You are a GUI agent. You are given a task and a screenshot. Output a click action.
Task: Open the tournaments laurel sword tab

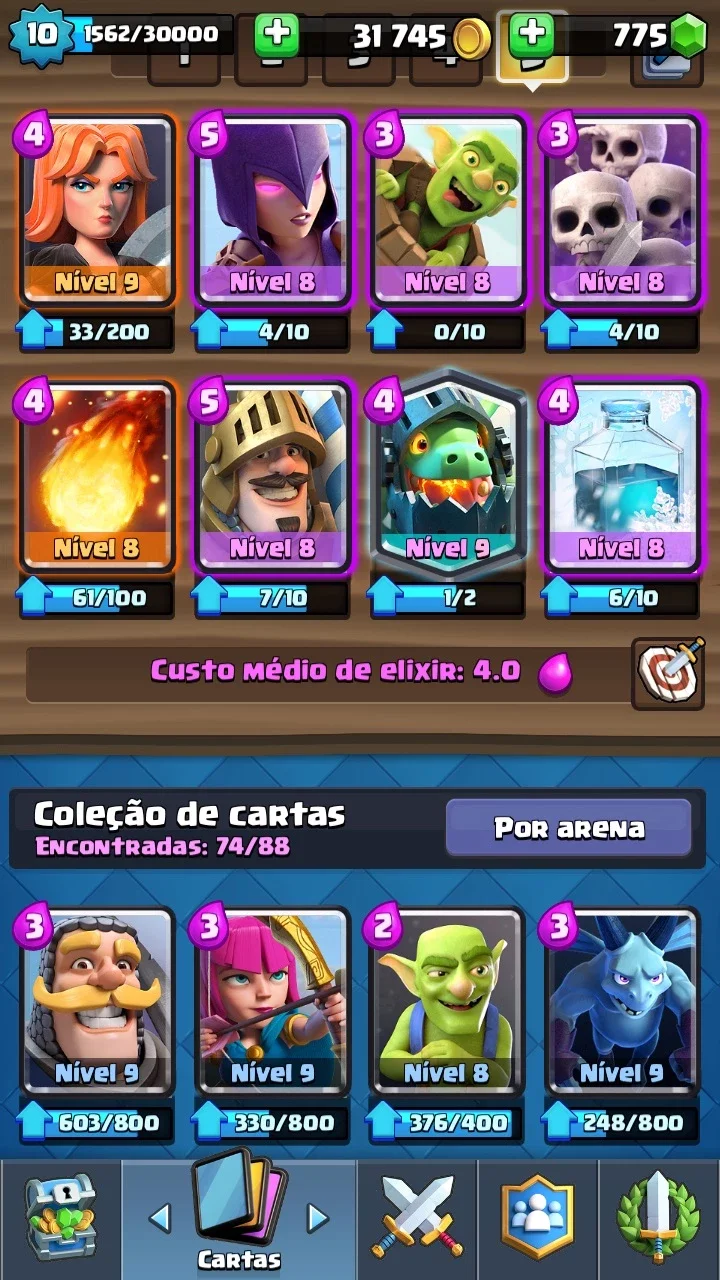659,1220
